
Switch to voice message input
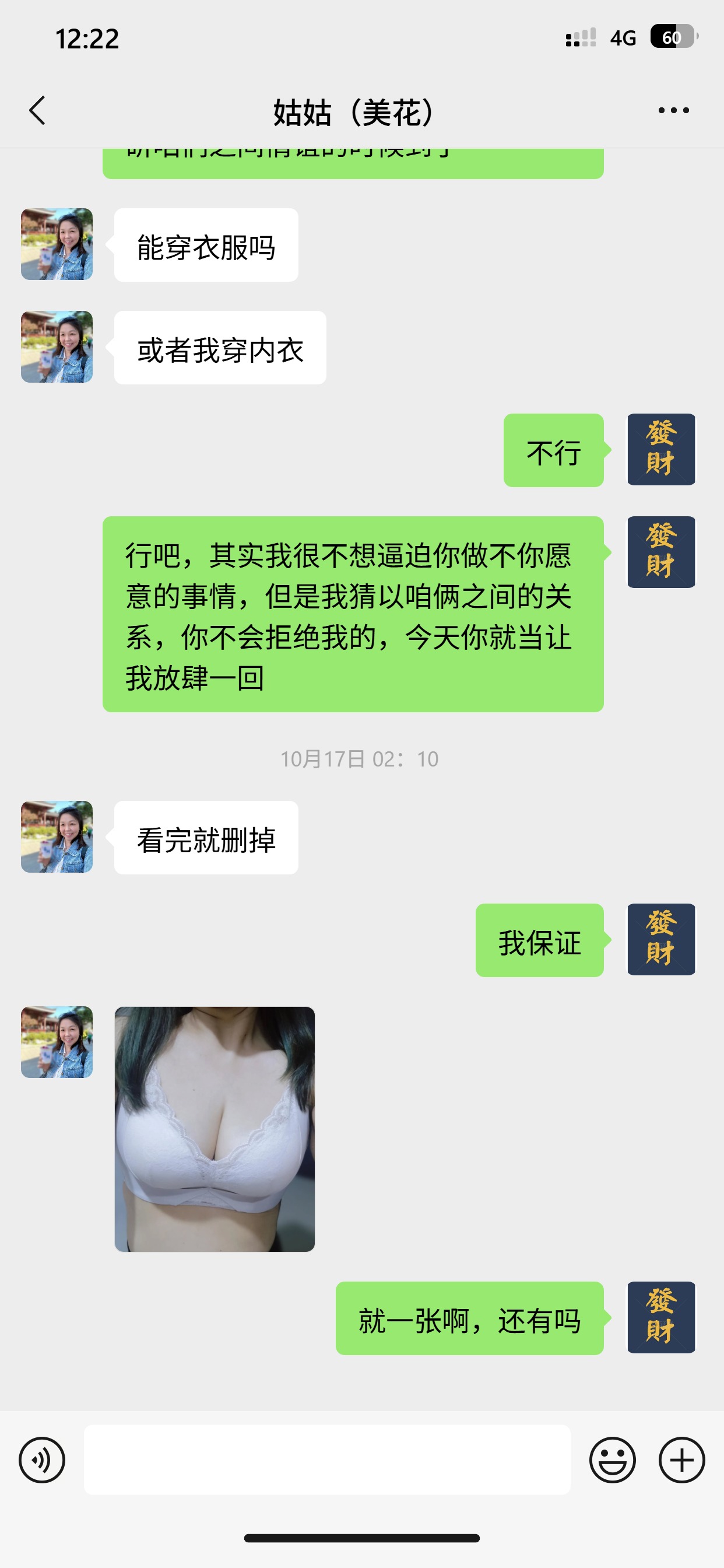click(42, 1459)
